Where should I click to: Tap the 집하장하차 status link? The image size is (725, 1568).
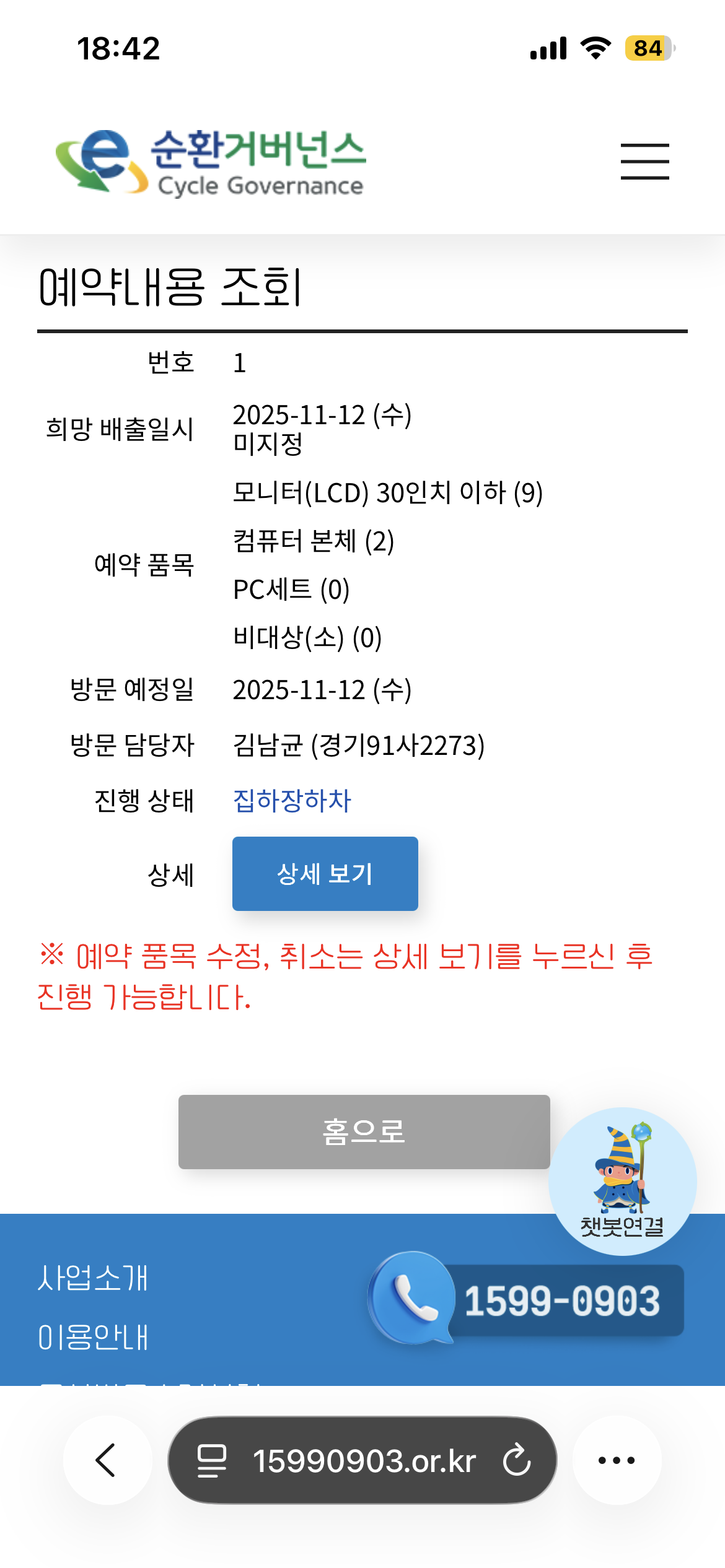click(292, 801)
